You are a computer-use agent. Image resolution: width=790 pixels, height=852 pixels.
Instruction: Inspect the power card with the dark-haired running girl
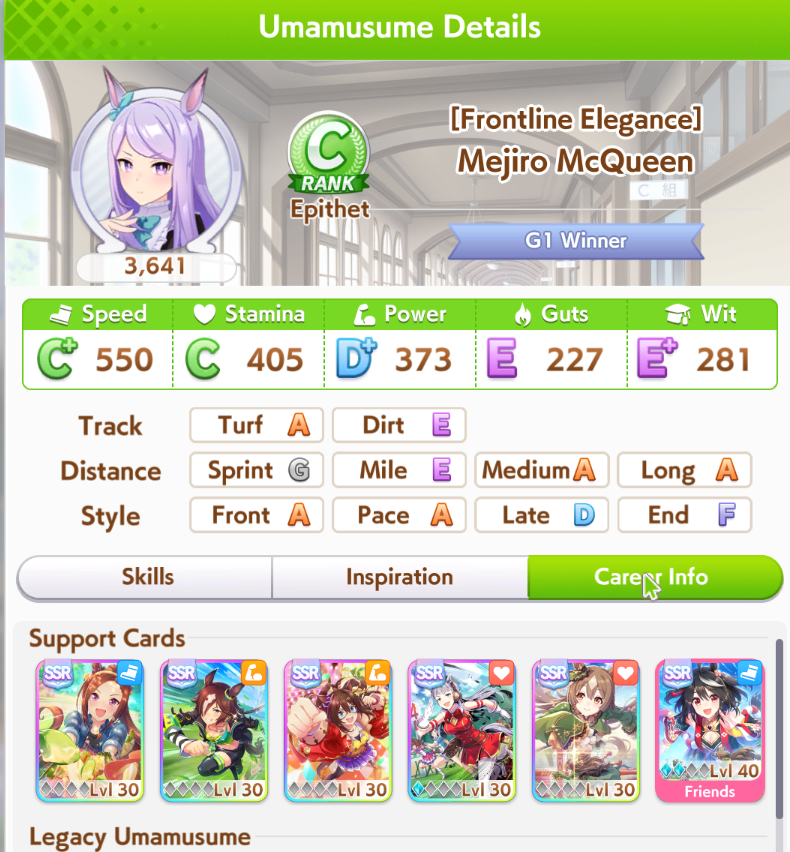click(x=214, y=731)
